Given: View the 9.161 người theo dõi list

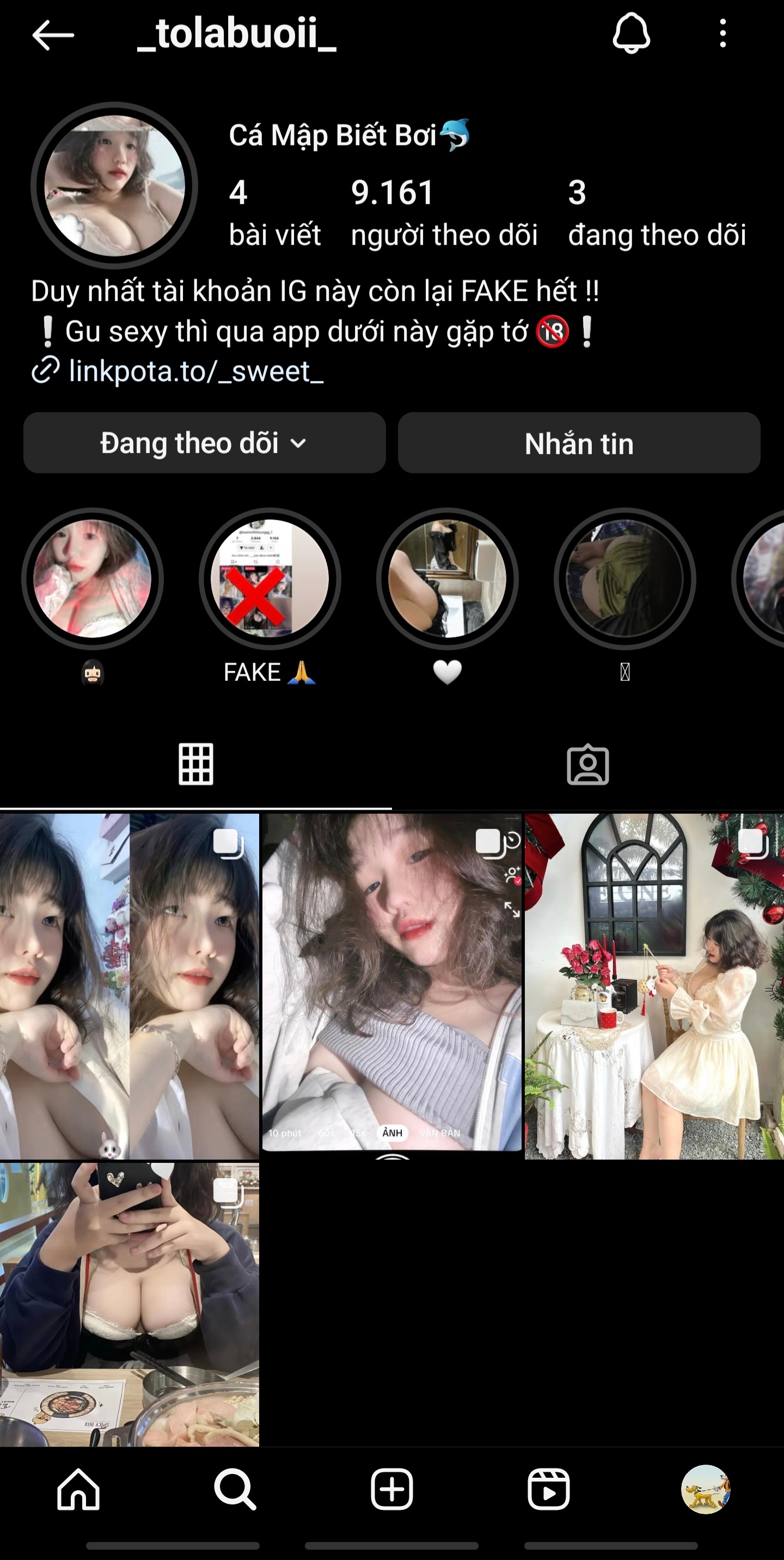Looking at the screenshot, I should tap(443, 213).
